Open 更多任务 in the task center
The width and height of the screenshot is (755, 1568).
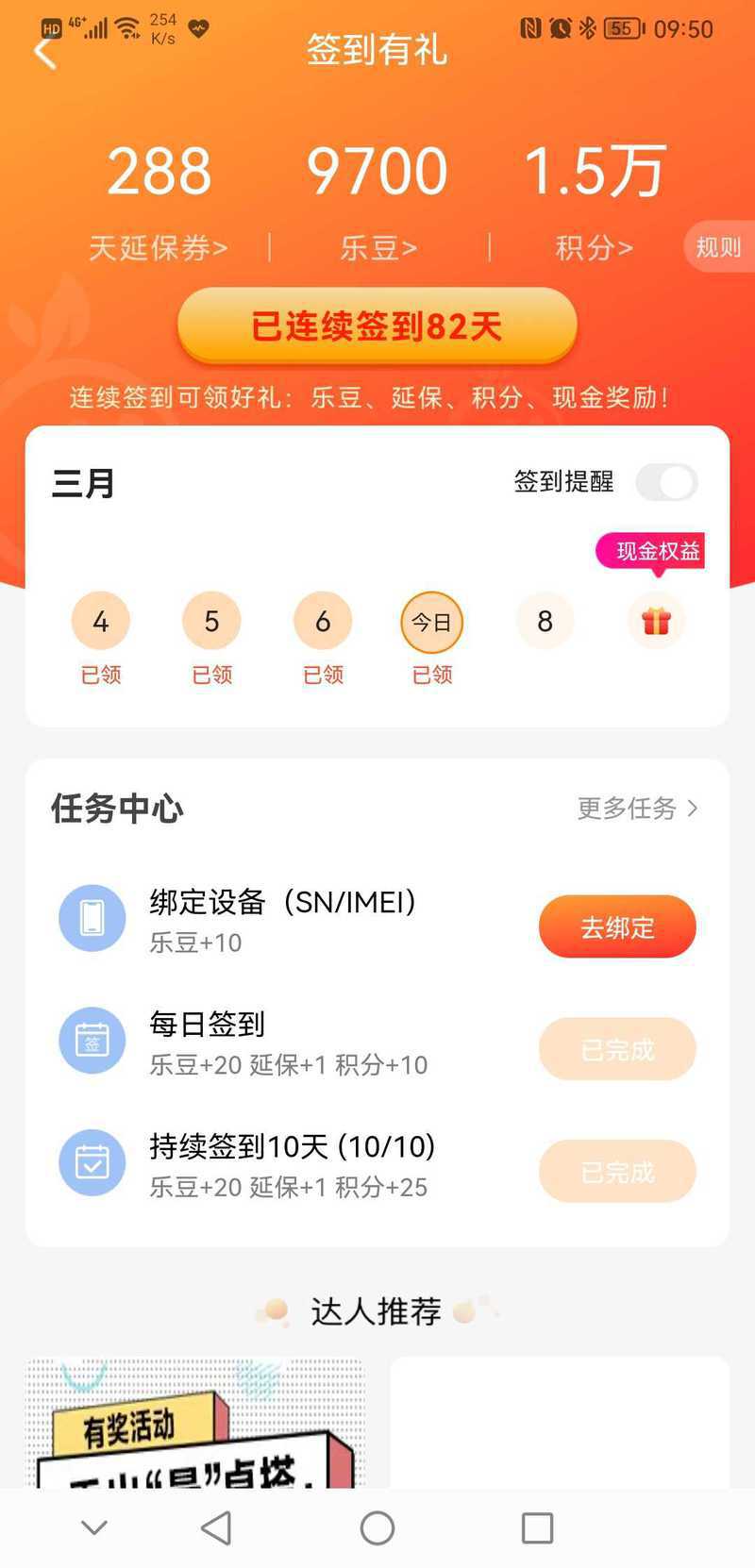pyautogui.click(x=637, y=809)
